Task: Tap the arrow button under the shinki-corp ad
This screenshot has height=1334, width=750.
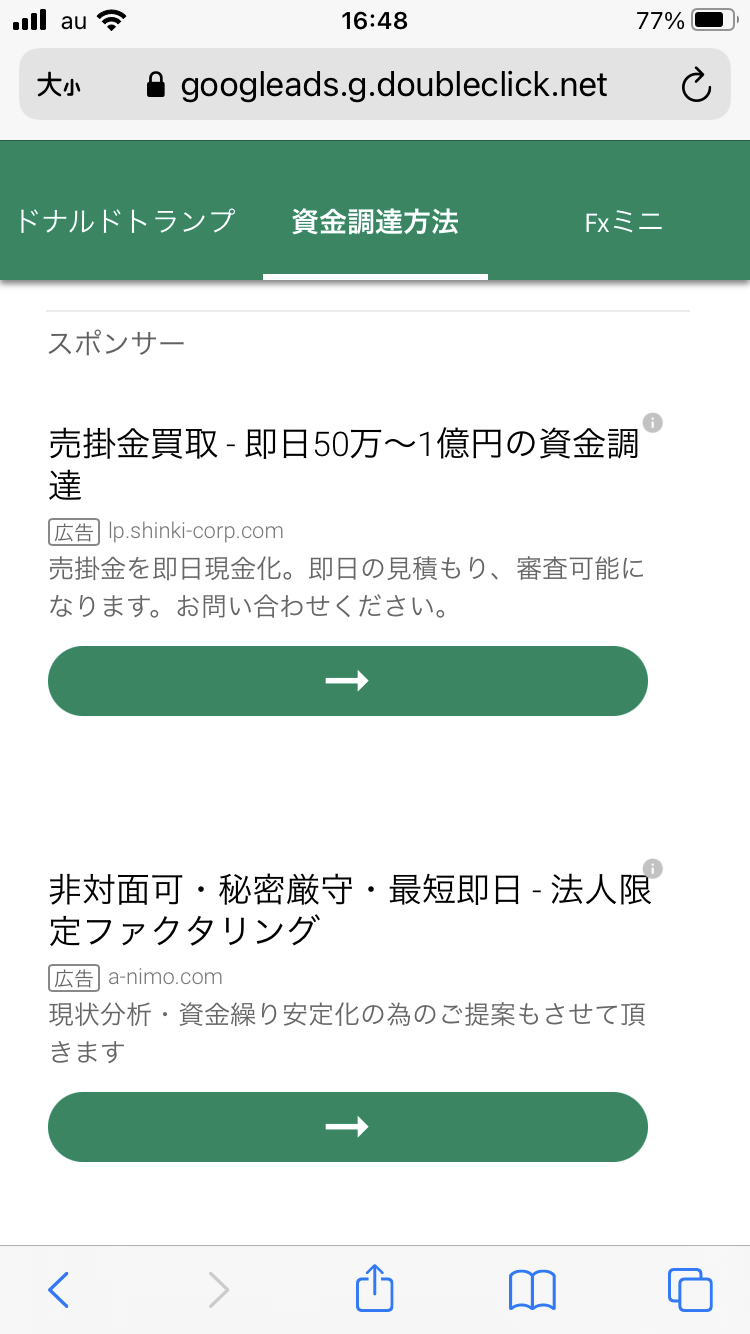Action: (348, 681)
